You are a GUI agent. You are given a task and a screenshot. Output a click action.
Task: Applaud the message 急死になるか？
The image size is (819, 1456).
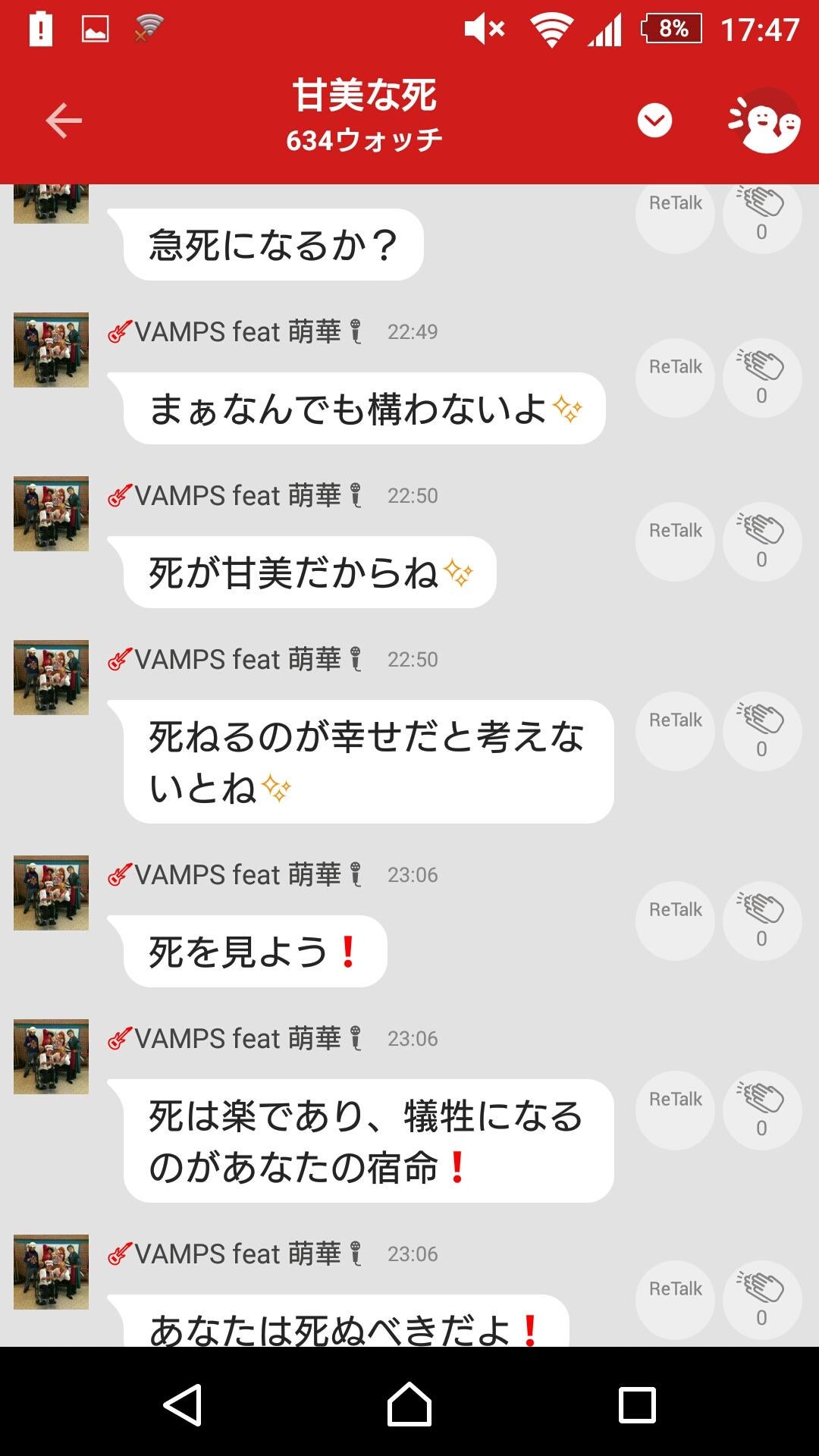coord(761,215)
